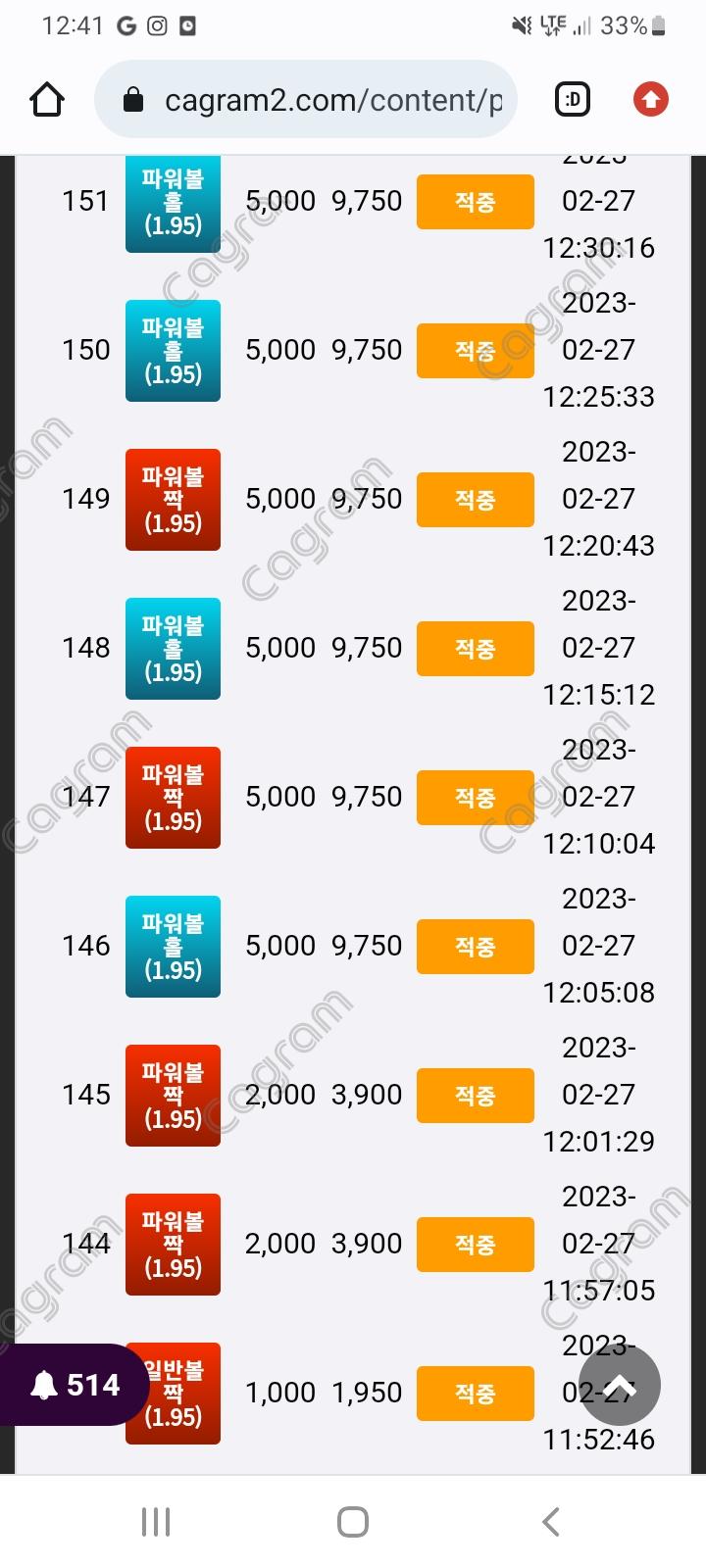Go back with the system back button

tap(551, 1522)
